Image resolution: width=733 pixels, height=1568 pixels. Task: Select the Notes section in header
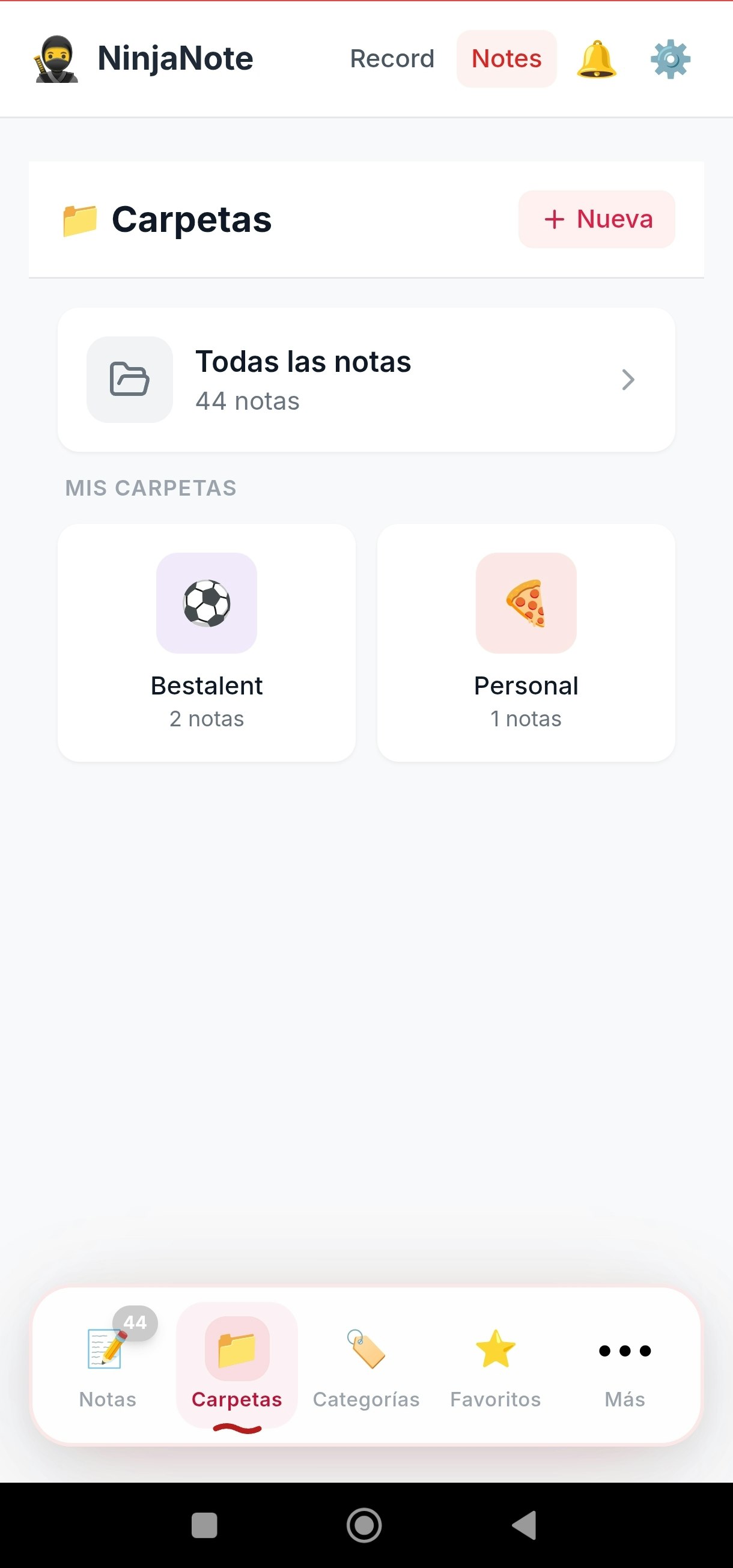point(506,59)
